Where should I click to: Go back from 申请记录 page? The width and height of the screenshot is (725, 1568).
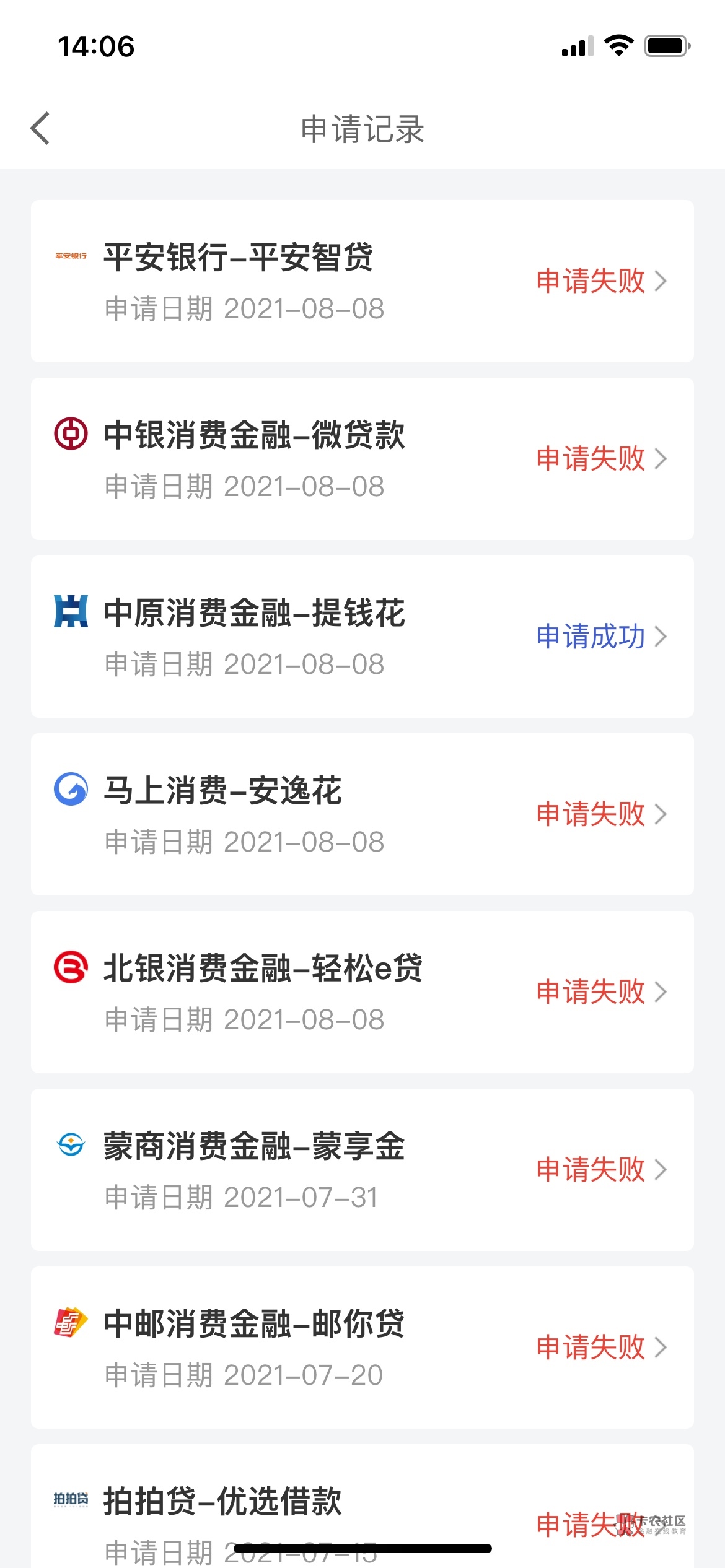click(x=40, y=129)
